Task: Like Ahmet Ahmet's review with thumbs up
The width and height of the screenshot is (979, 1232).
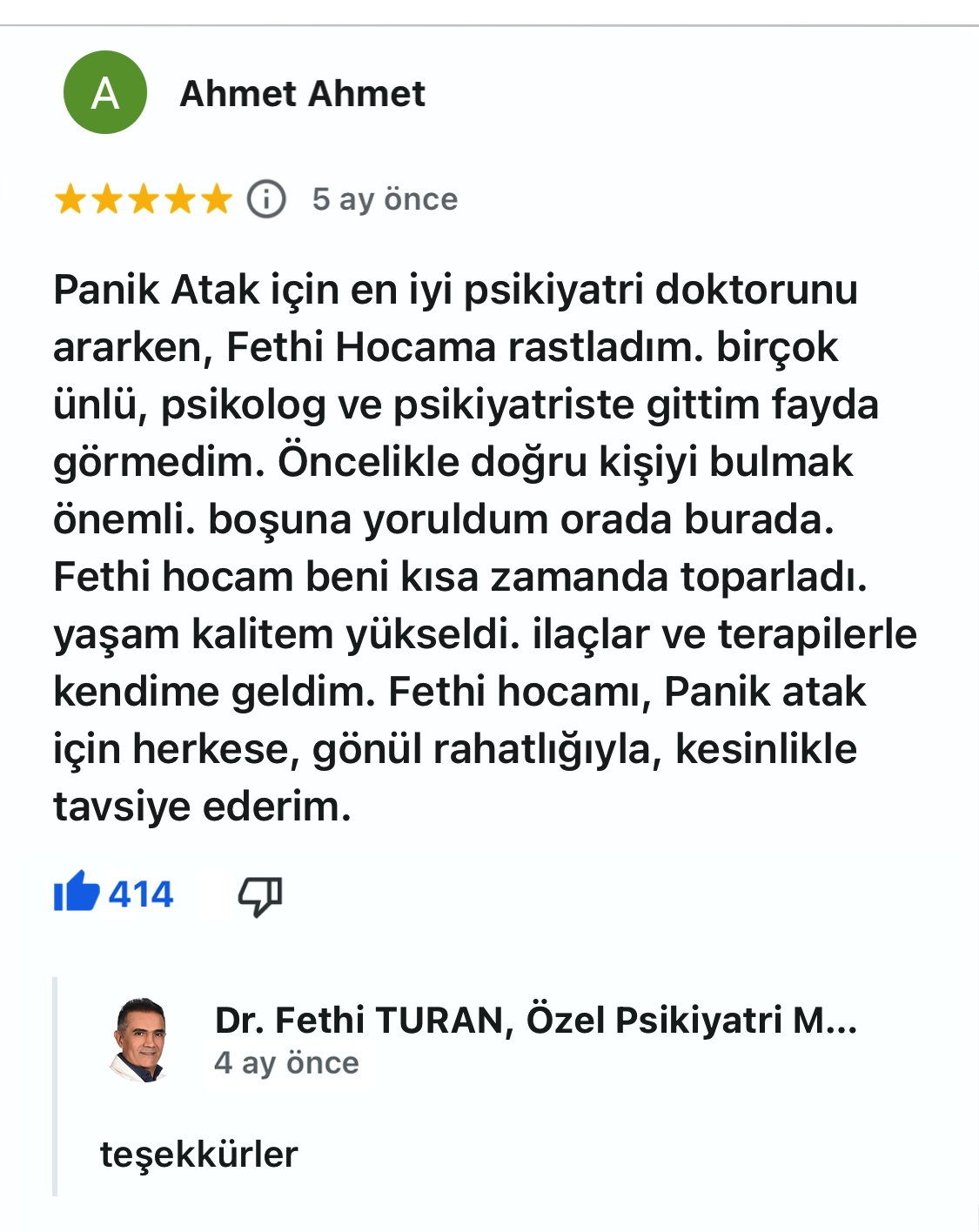Action: click(77, 893)
